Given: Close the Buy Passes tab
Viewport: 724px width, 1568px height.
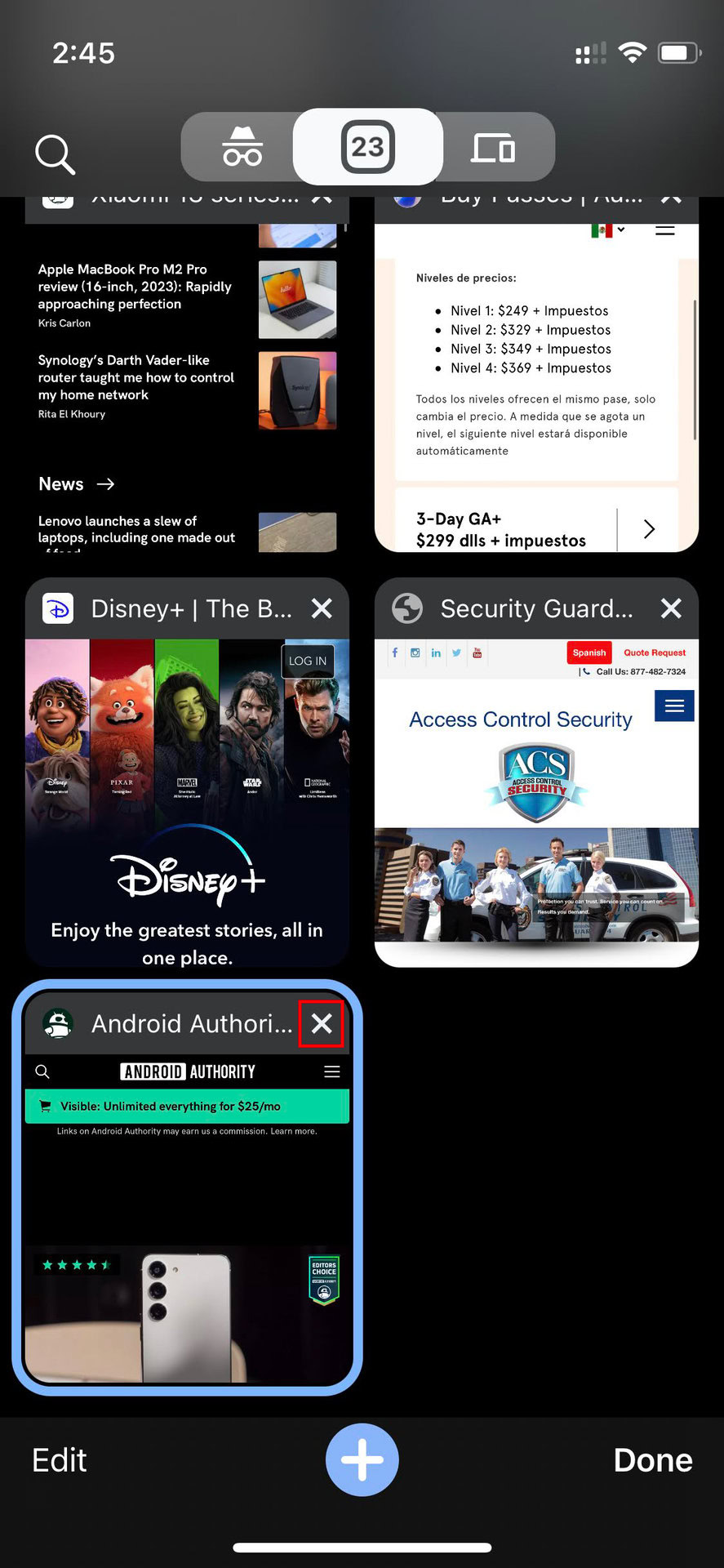Looking at the screenshot, I should [671, 201].
